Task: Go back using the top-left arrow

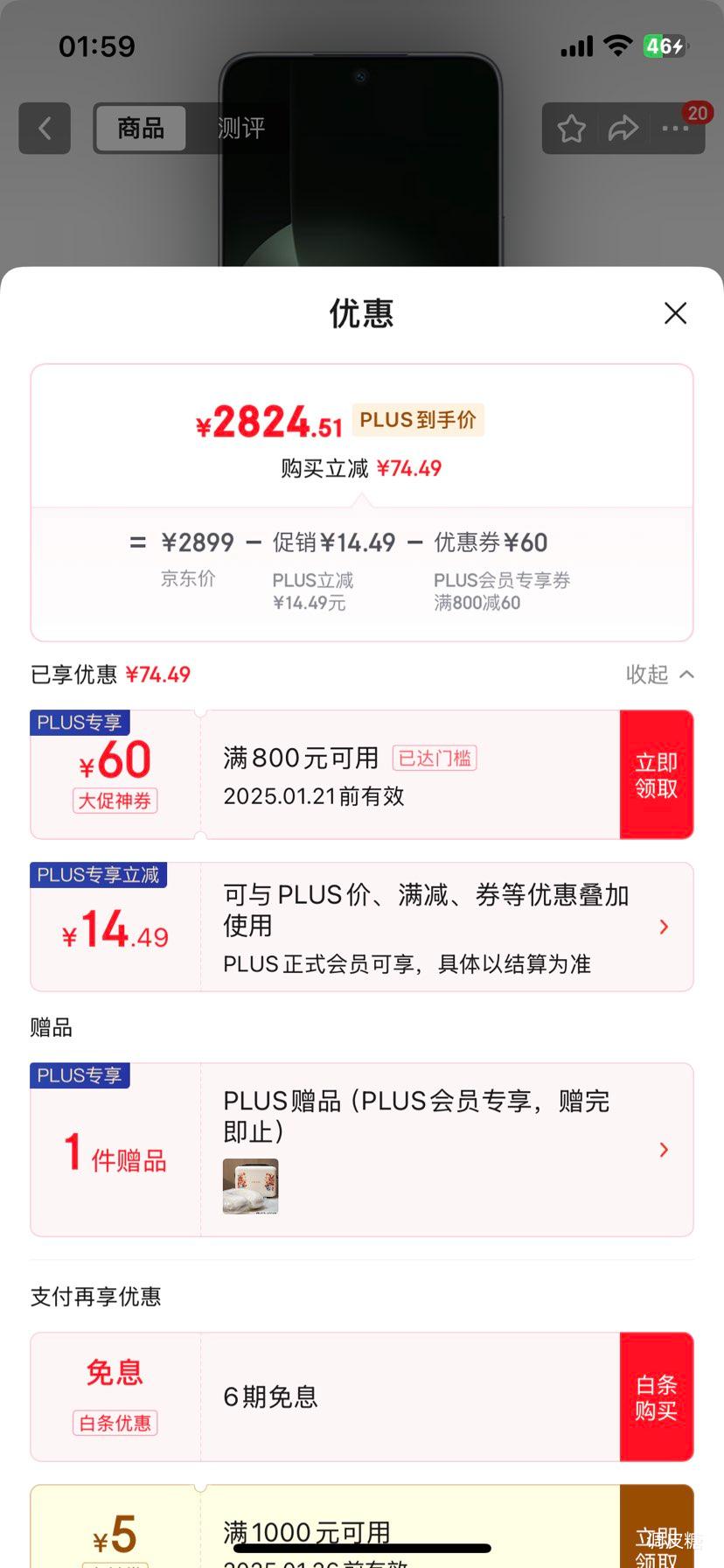Action: pyautogui.click(x=45, y=129)
